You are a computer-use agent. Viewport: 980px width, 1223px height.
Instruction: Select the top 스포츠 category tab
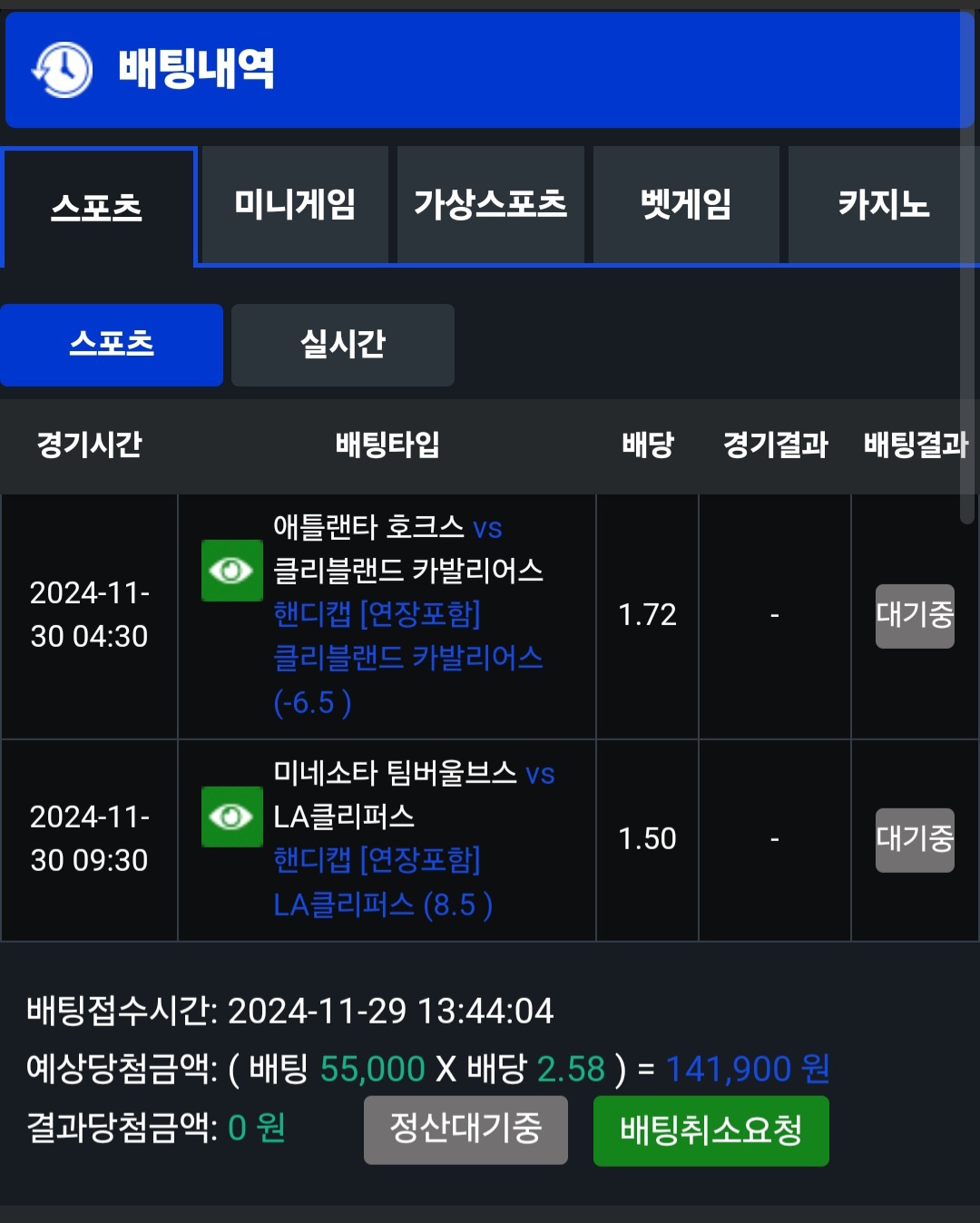point(98,208)
